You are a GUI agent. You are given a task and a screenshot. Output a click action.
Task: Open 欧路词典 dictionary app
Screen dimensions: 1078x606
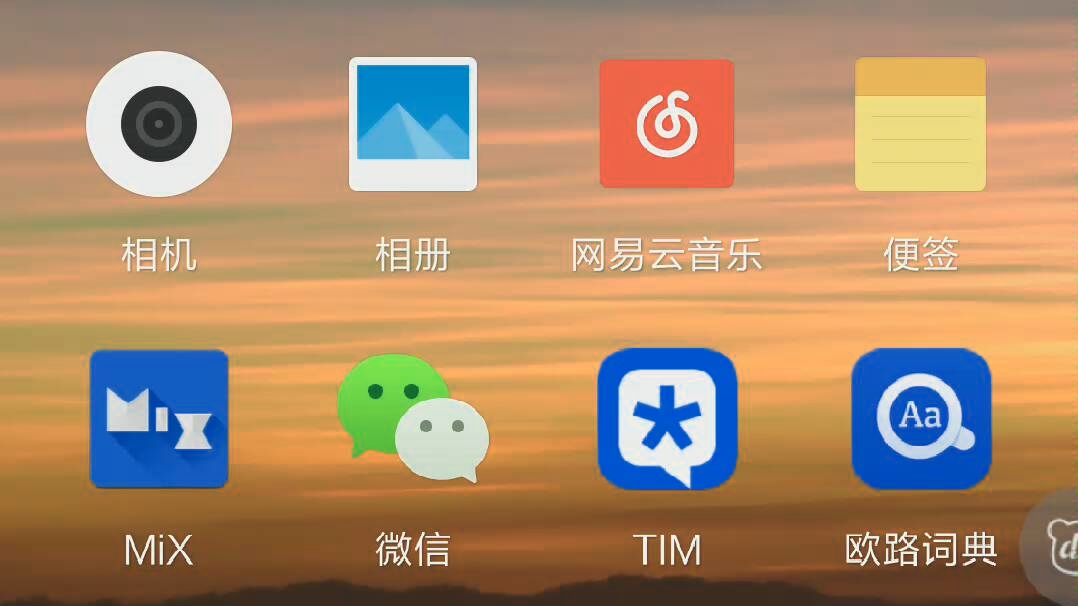920,418
